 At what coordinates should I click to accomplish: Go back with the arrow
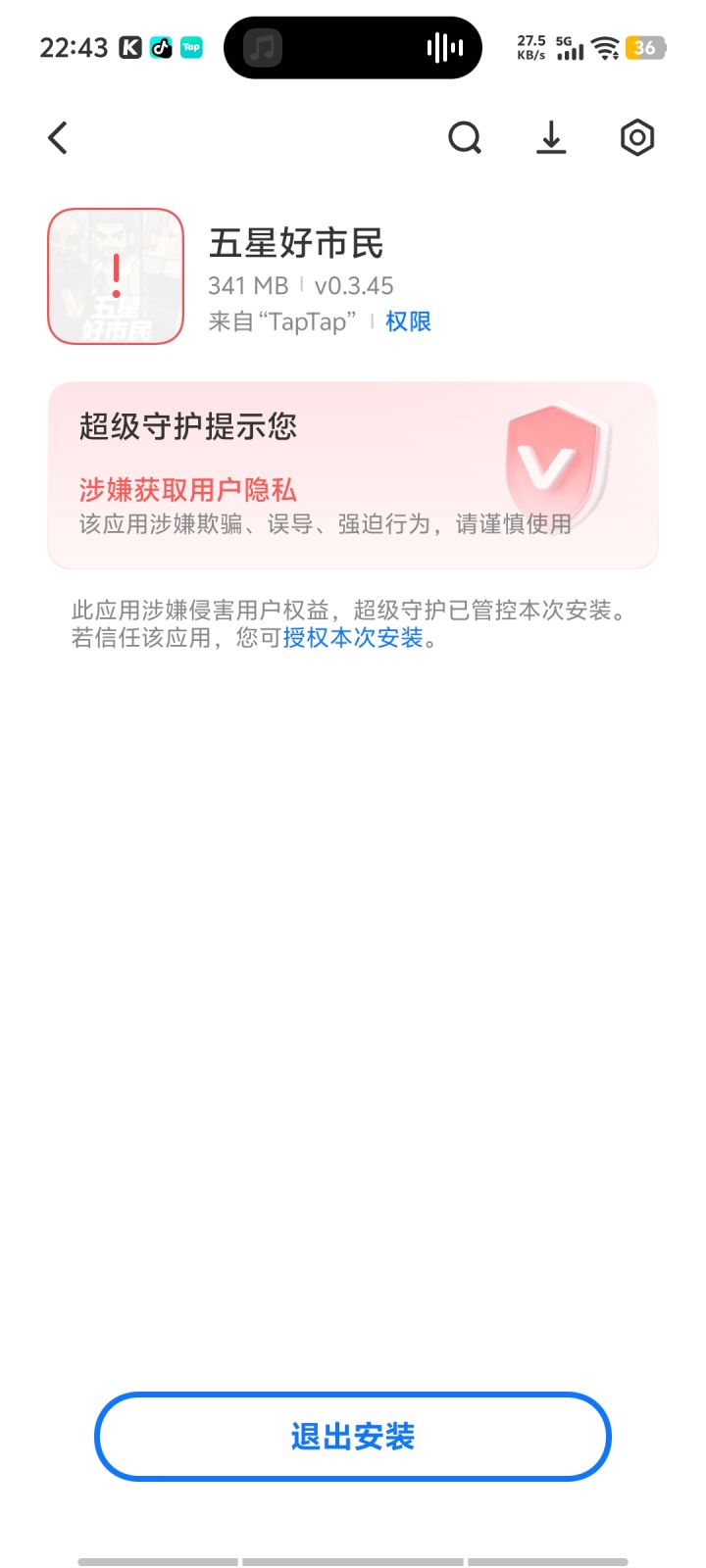point(57,138)
